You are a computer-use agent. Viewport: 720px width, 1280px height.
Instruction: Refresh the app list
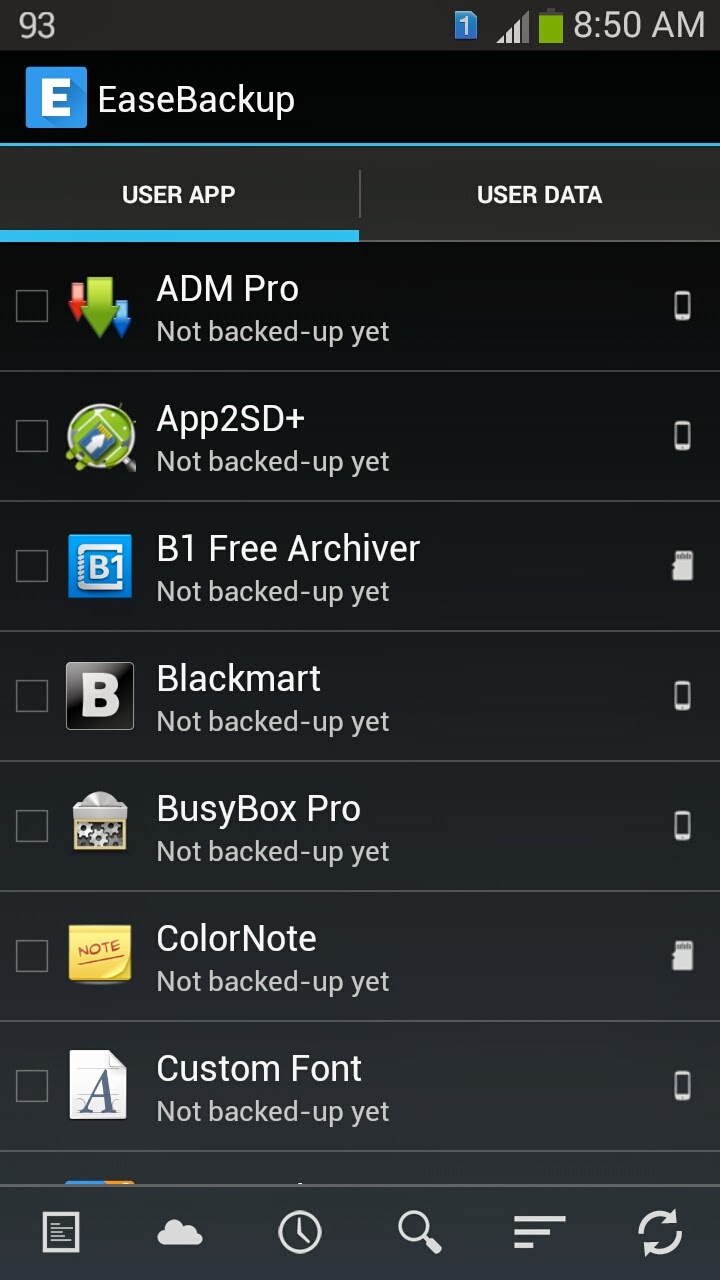pos(661,1232)
